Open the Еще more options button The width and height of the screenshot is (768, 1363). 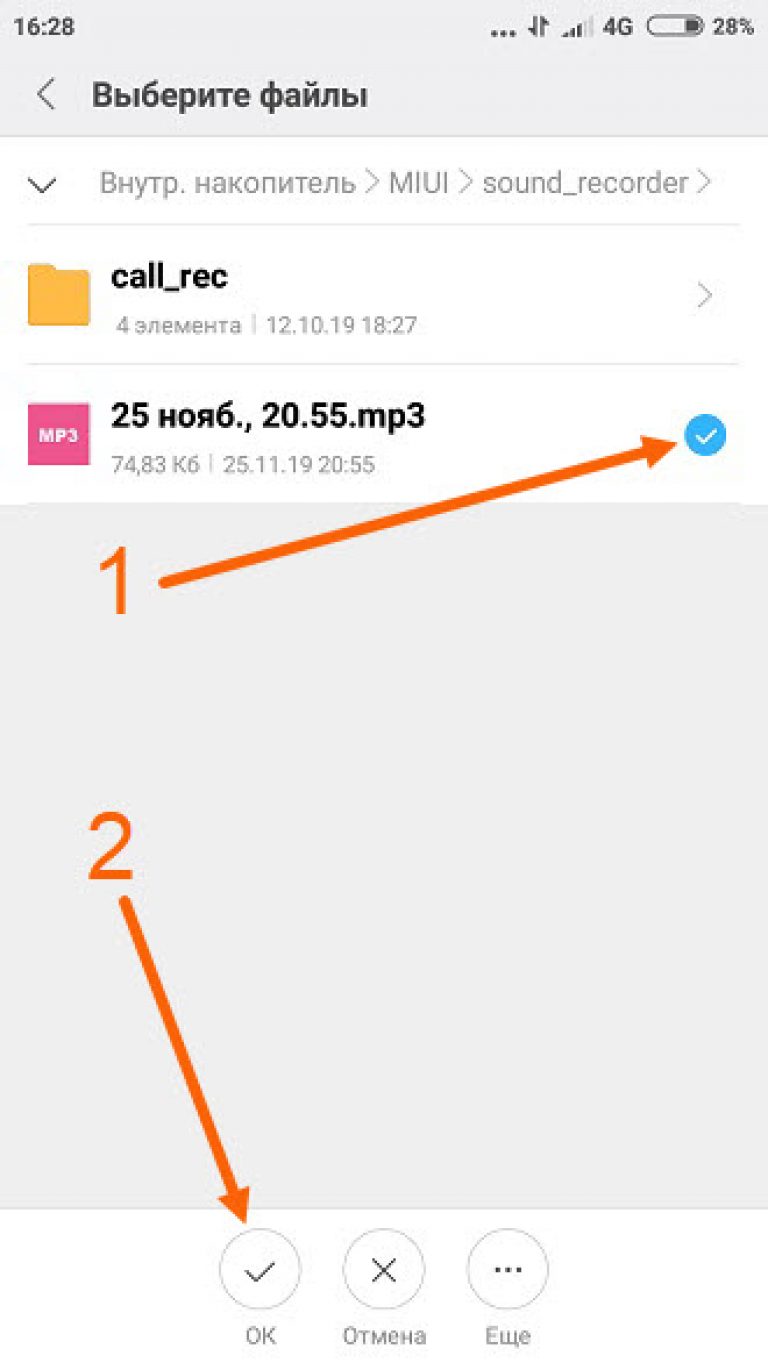pyautogui.click(x=508, y=1271)
